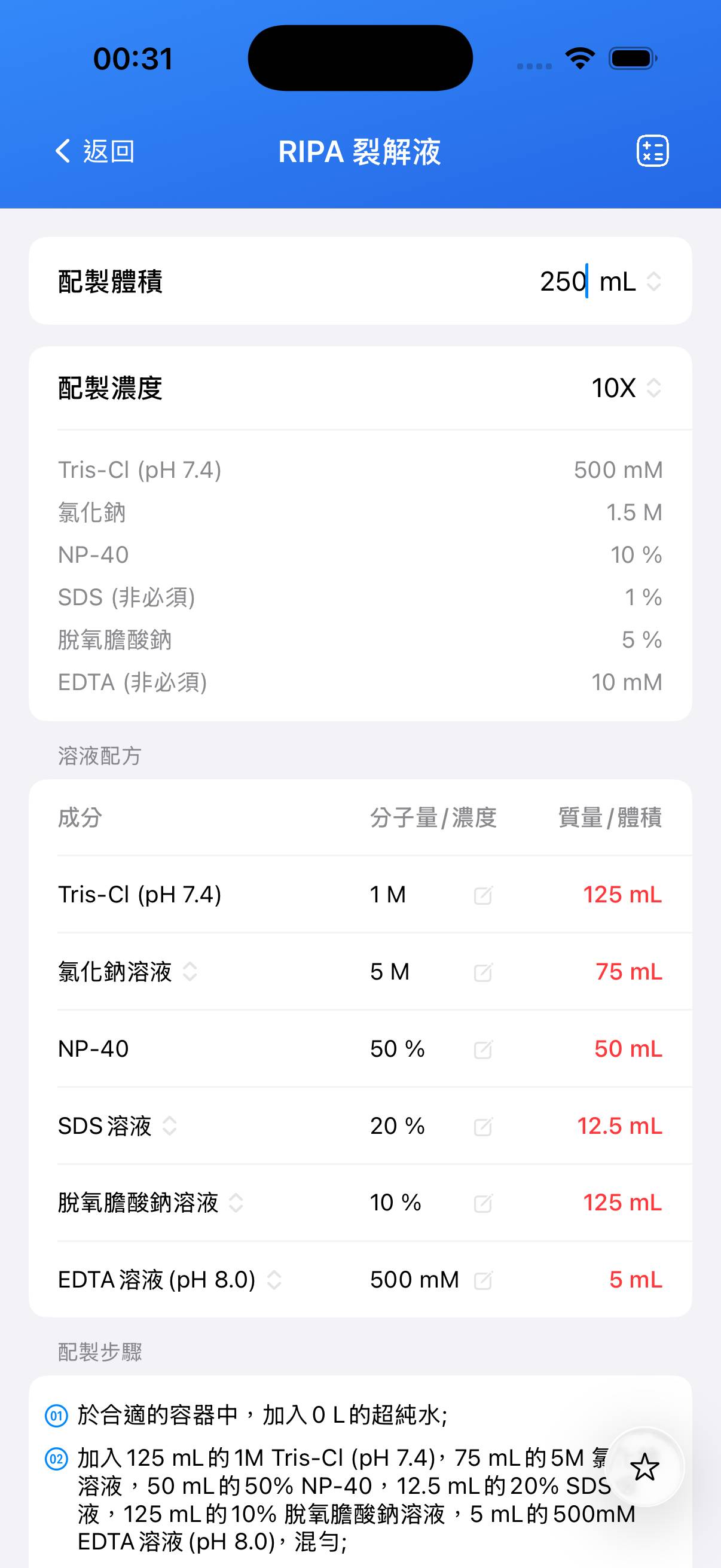Image resolution: width=721 pixels, height=1568 pixels.
Task: Edit the EDTA 溶液 500 mM concentration
Action: pyautogui.click(x=482, y=1280)
